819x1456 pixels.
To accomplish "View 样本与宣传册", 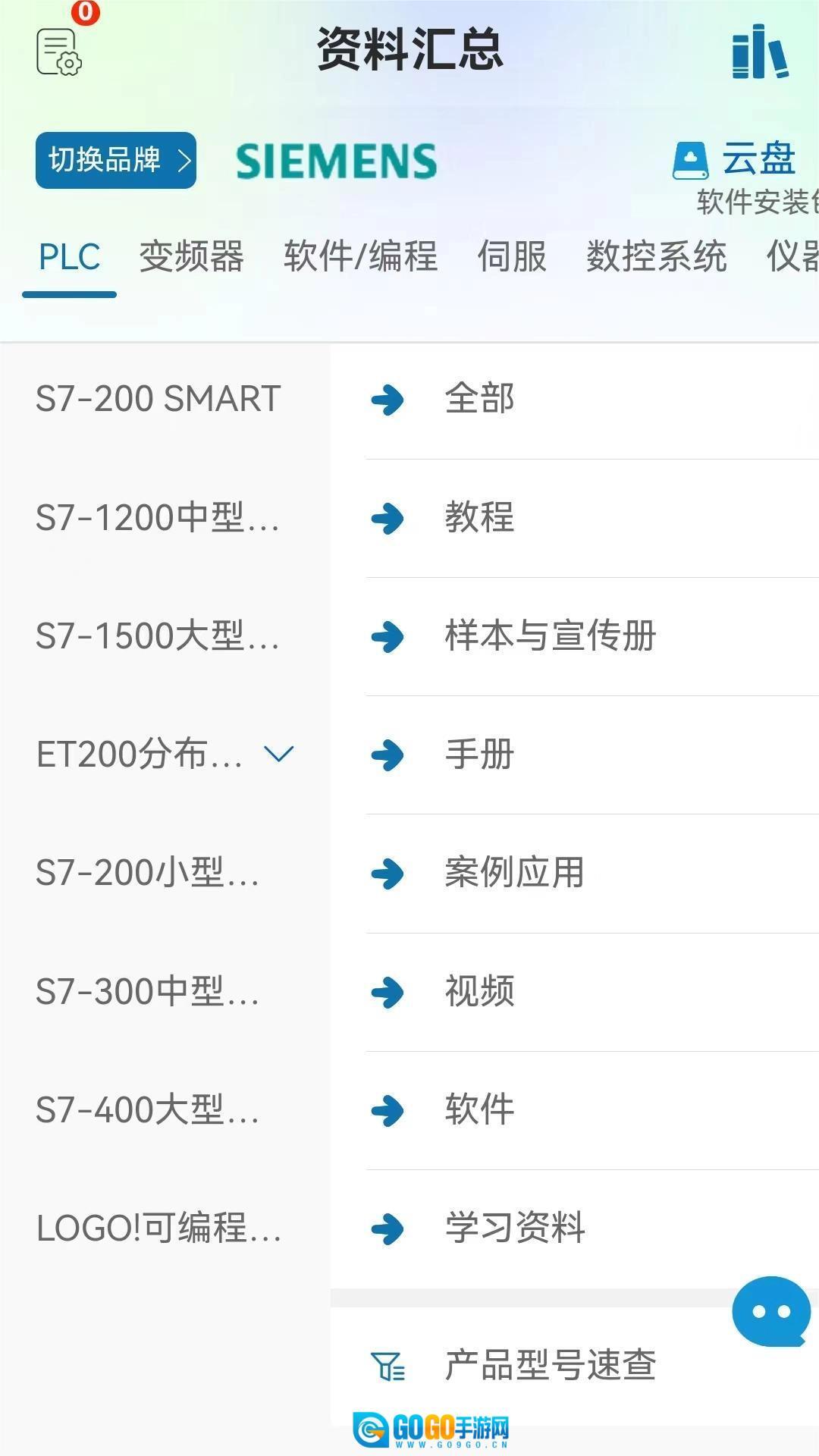I will pyautogui.click(x=550, y=636).
